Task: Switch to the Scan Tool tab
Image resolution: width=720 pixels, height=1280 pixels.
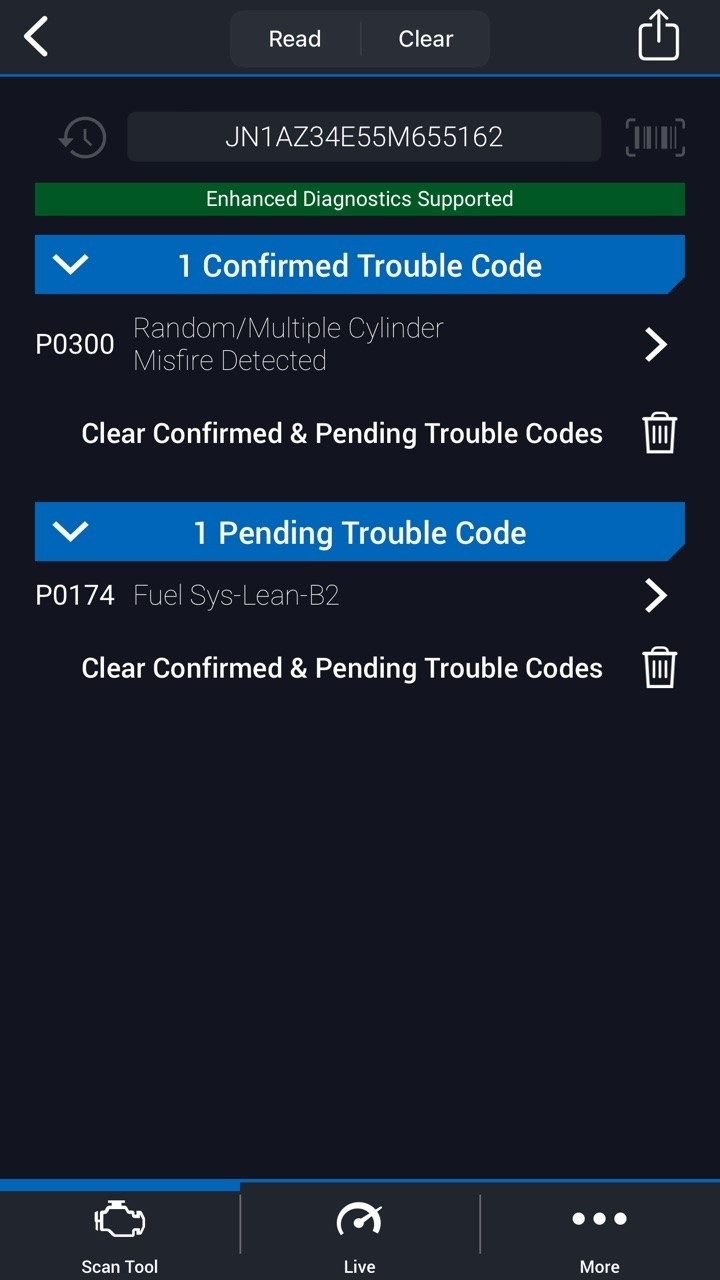Action: coord(120,1235)
